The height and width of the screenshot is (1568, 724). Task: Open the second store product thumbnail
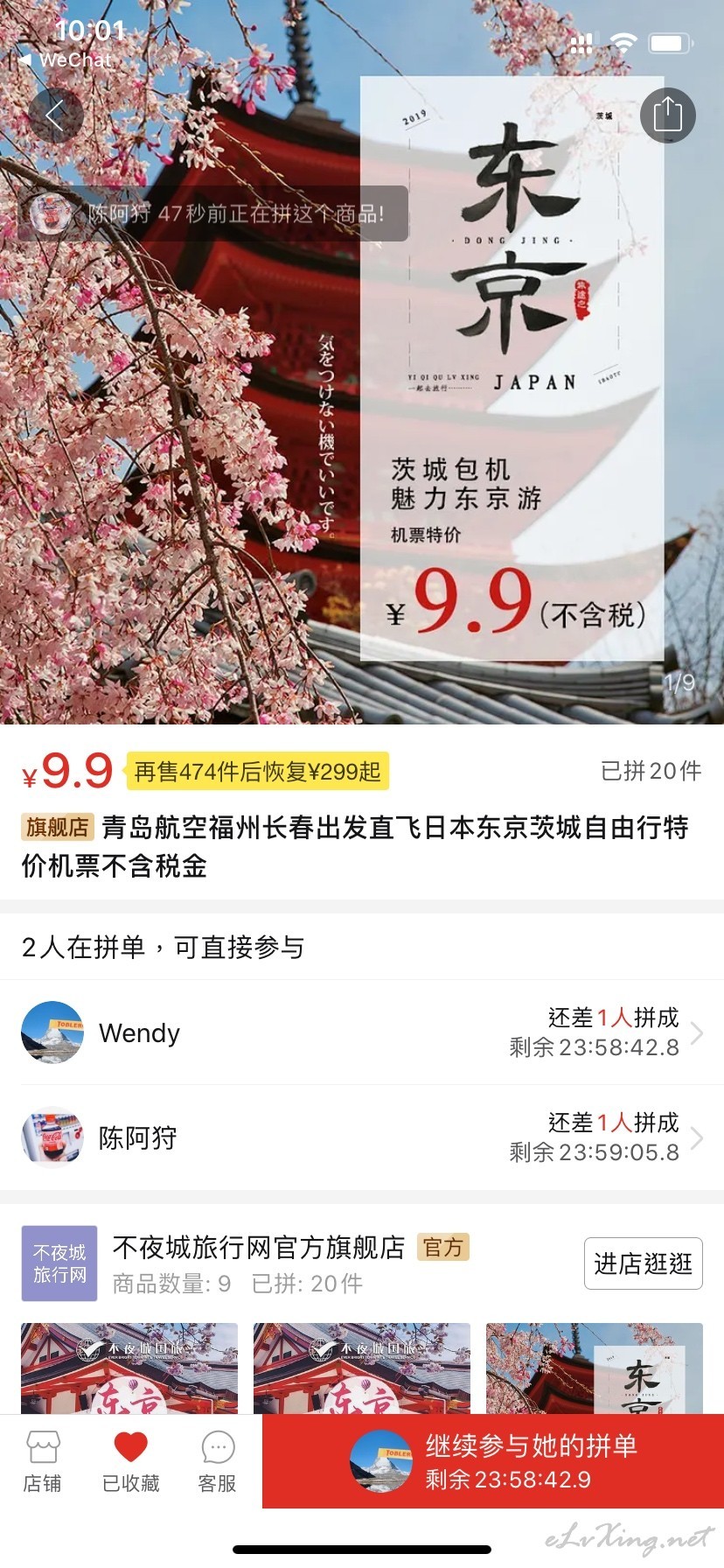[x=362, y=1368]
